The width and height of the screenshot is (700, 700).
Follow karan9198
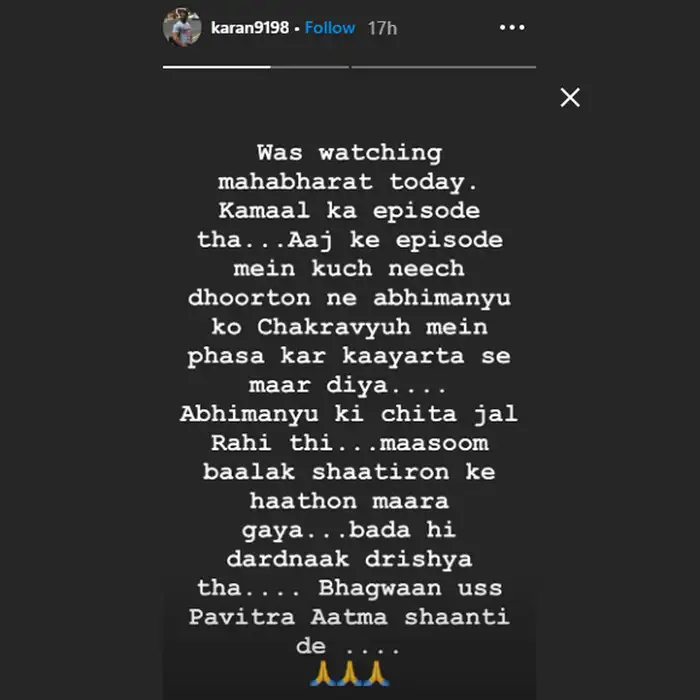point(329,28)
